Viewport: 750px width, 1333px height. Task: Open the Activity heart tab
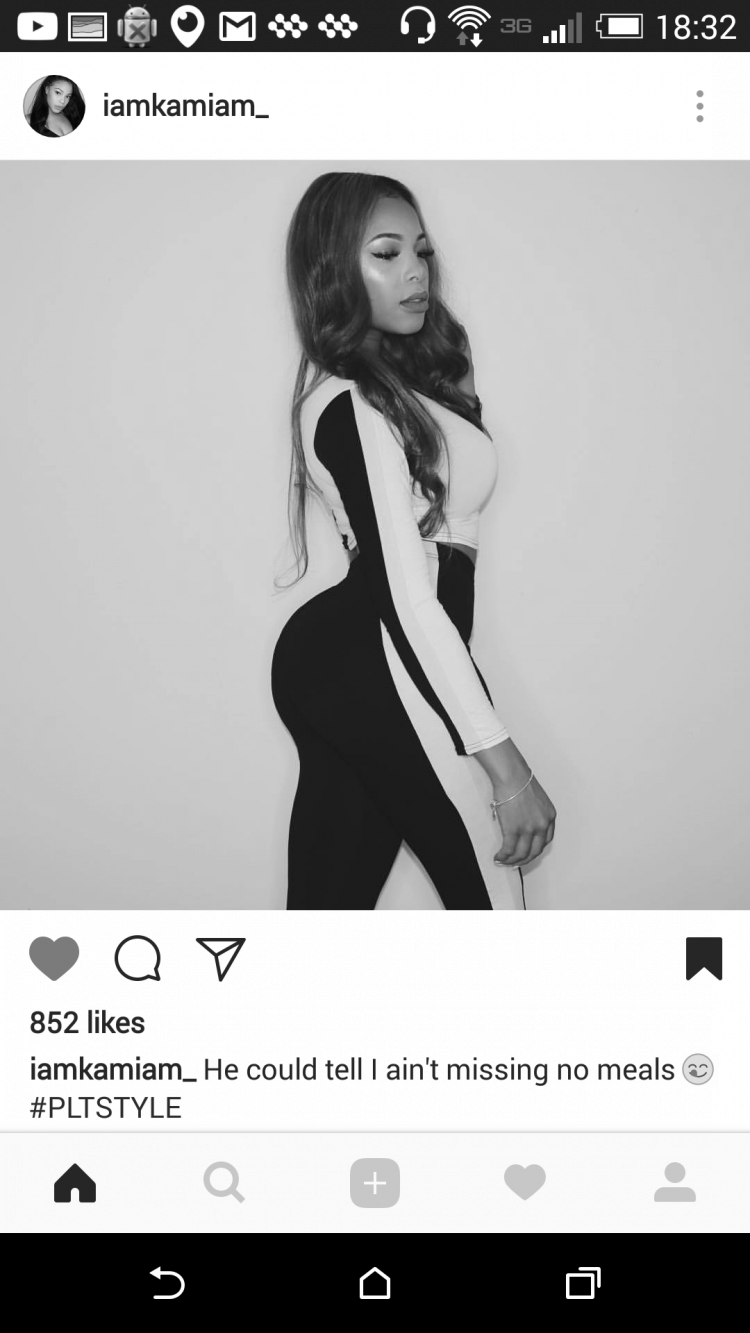[x=525, y=1184]
